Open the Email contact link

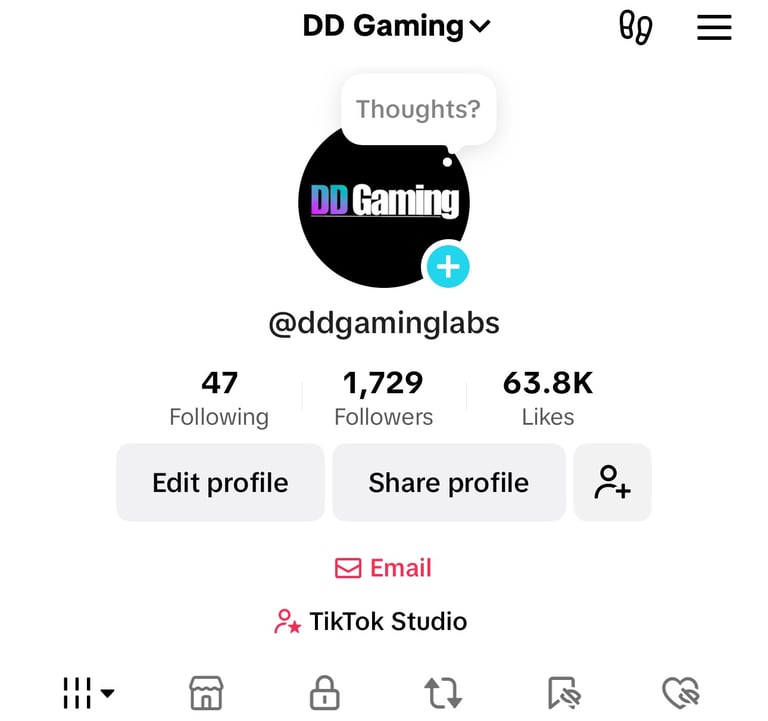[x=383, y=568]
